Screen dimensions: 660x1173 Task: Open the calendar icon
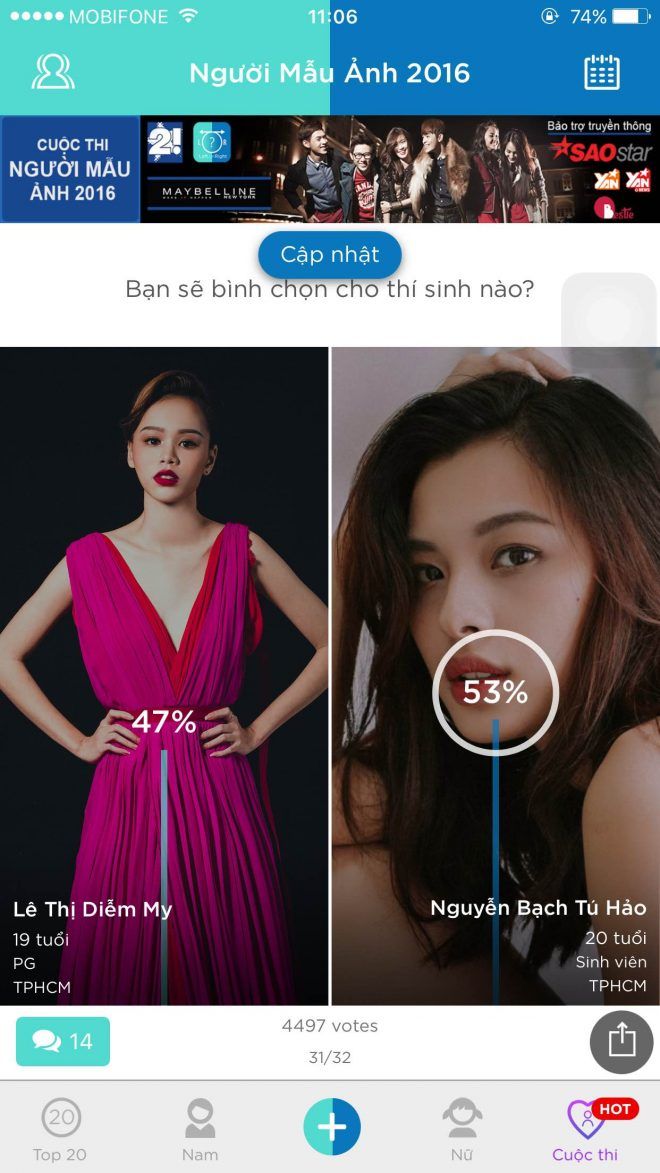[x=601, y=72]
